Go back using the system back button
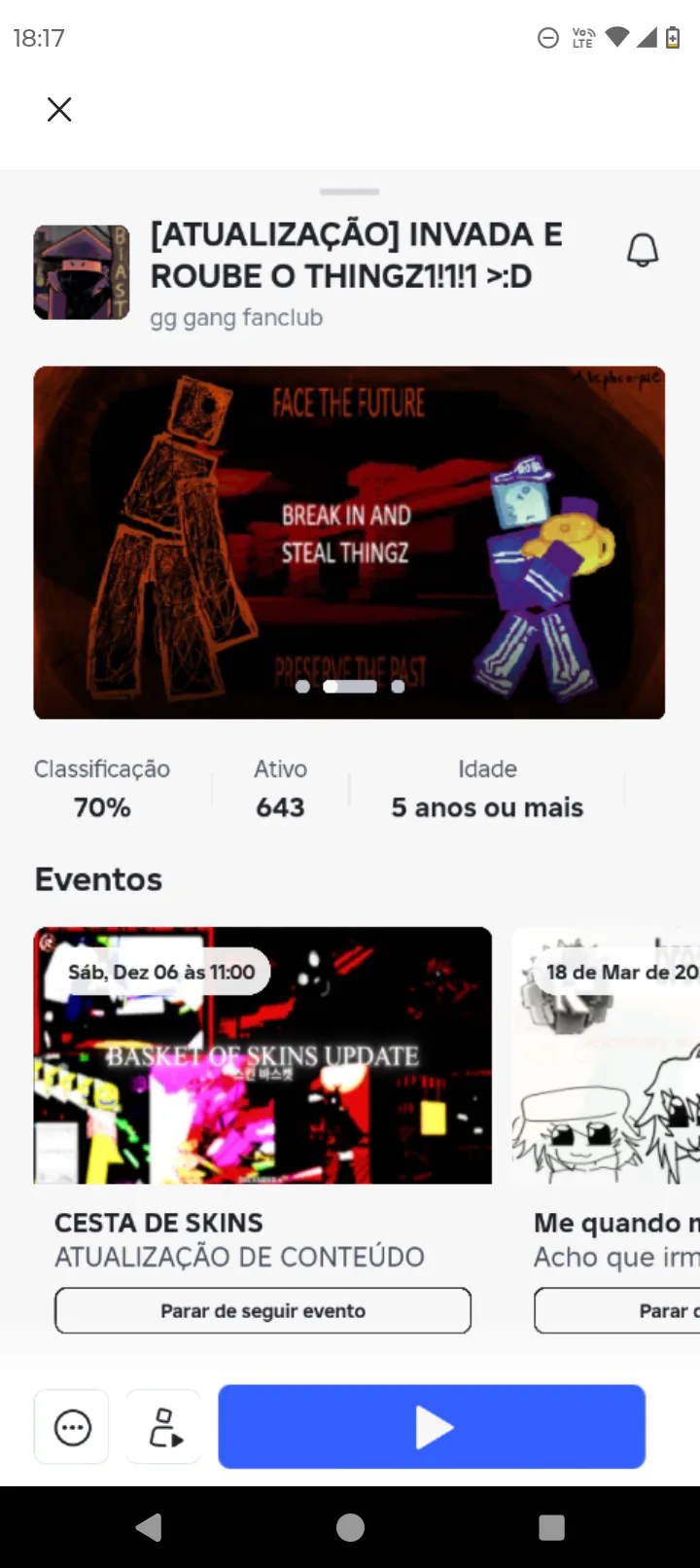Viewport: 700px width, 1568px height. tap(150, 1527)
